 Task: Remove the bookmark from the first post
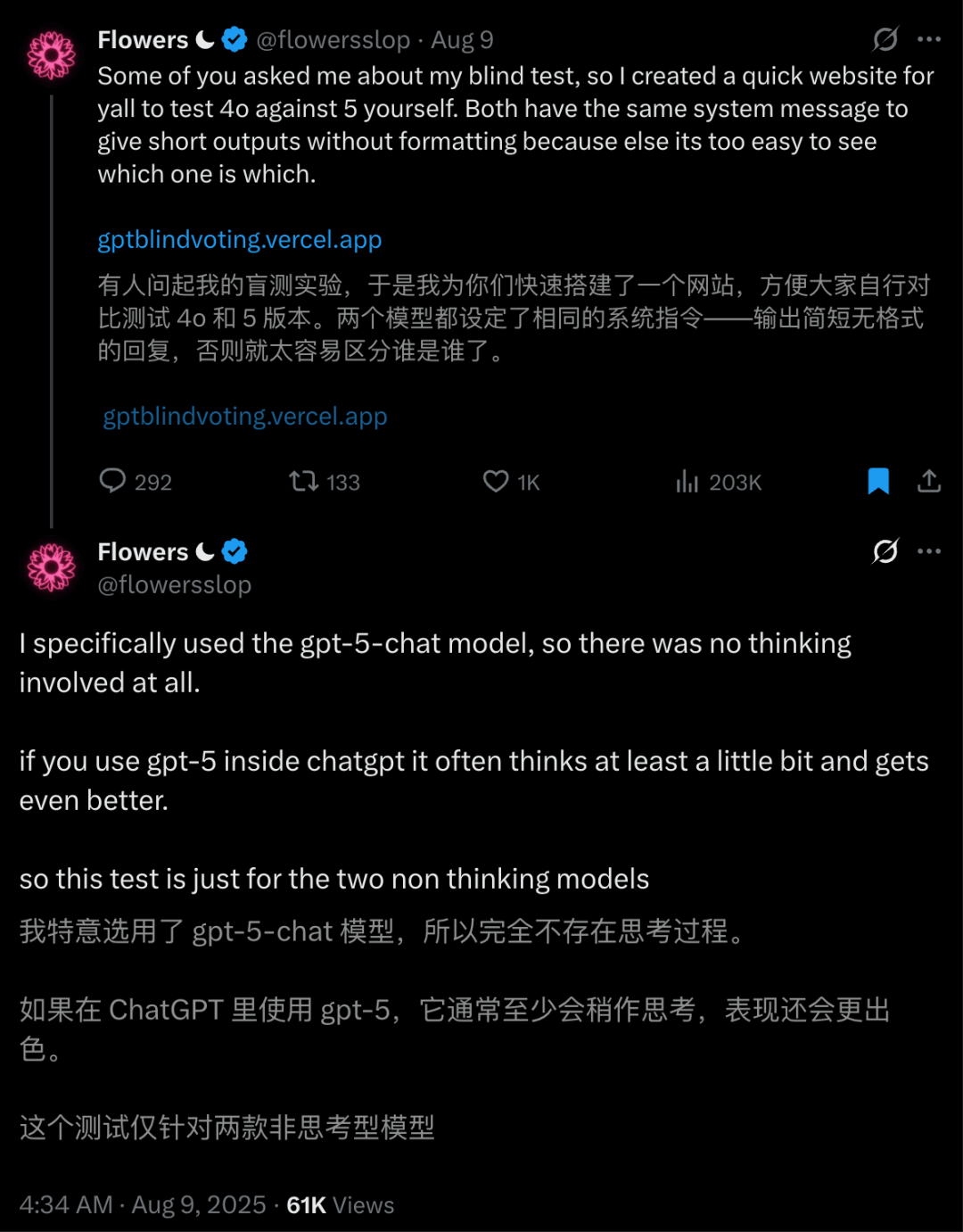coord(878,482)
